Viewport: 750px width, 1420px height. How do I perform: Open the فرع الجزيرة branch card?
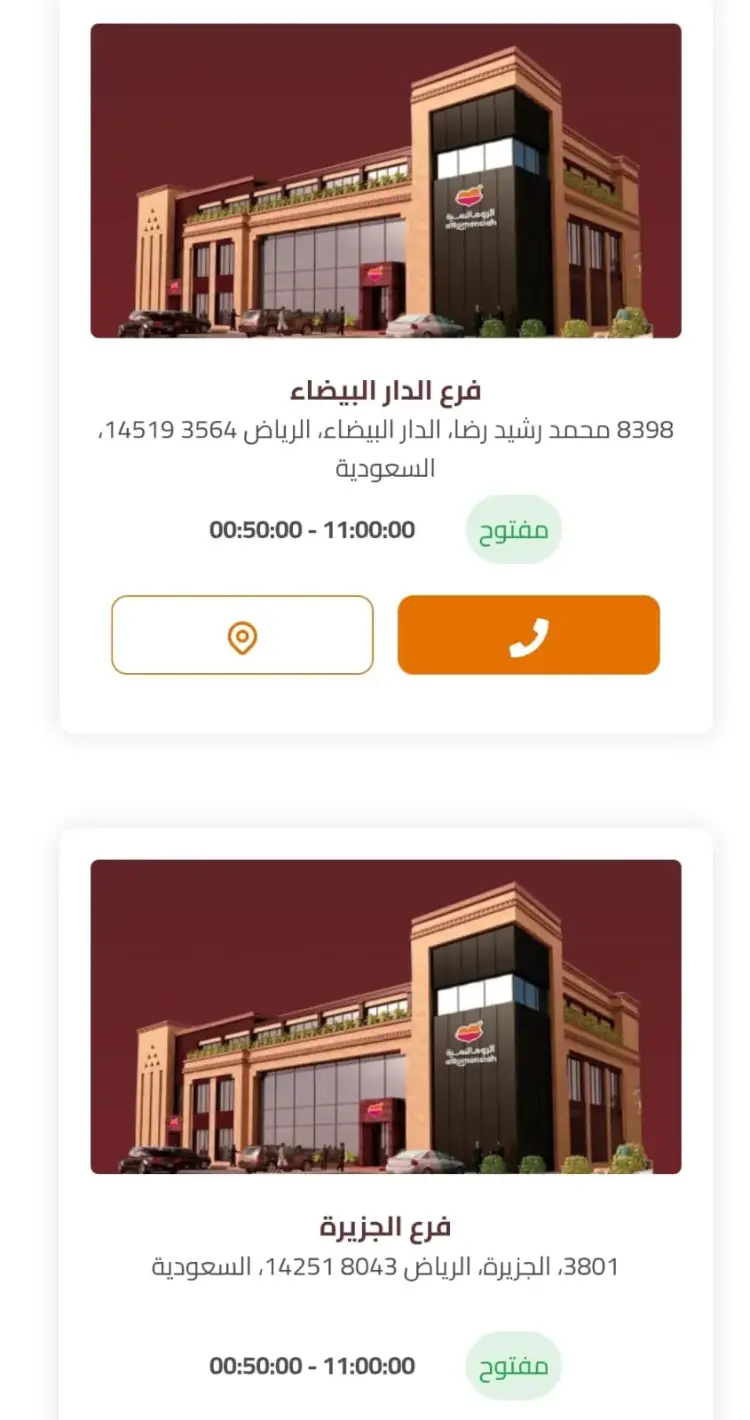[x=386, y=1225]
